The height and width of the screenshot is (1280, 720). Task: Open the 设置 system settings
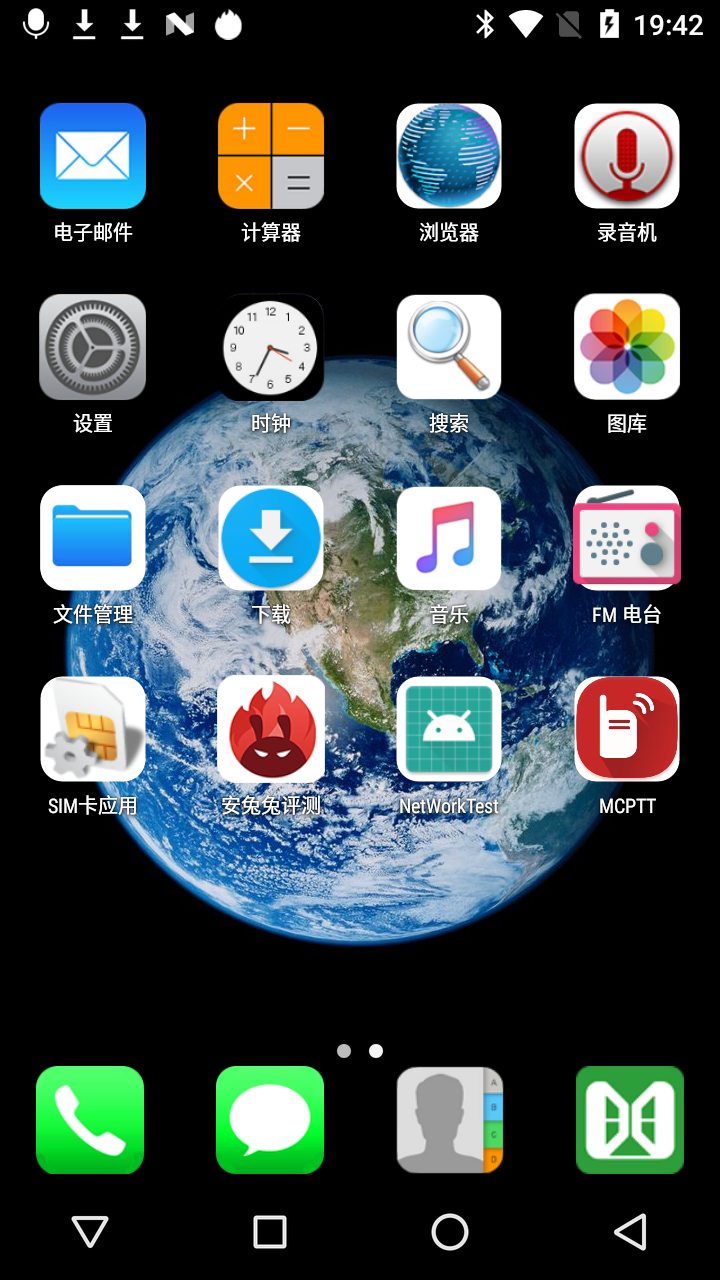pyautogui.click(x=92, y=347)
